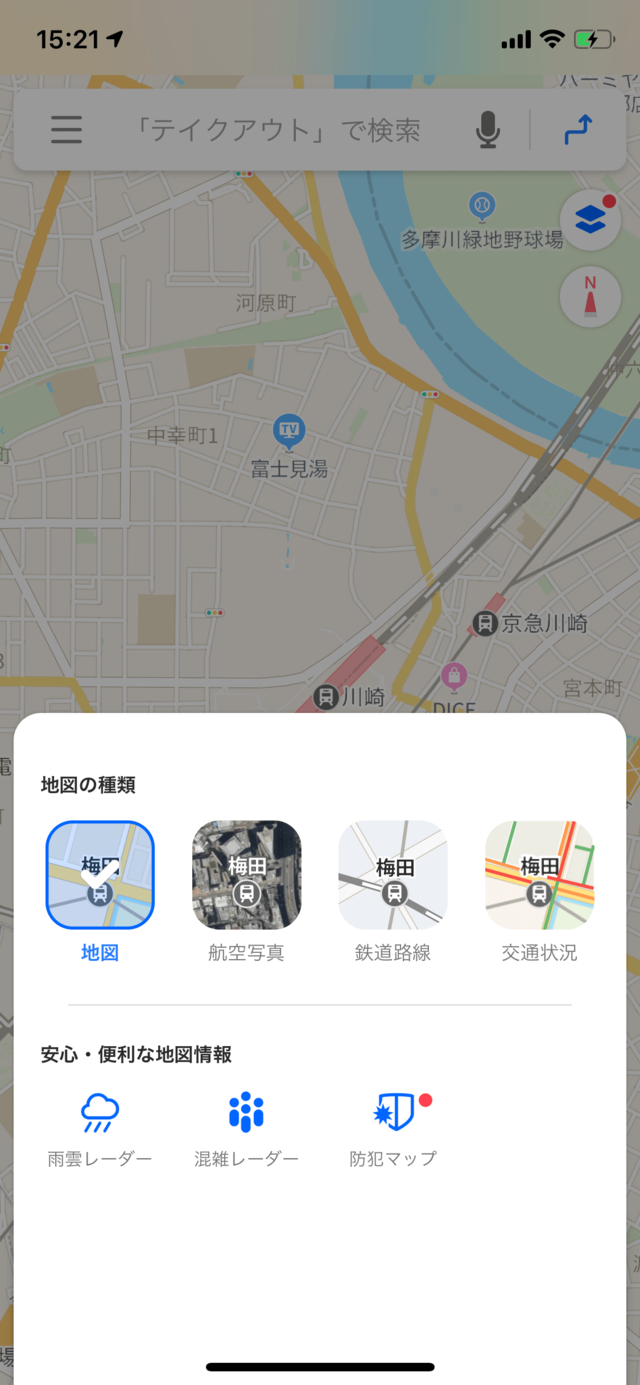Screen dimensions: 640x1385
Task: Tap the map layers button
Action: (590, 220)
